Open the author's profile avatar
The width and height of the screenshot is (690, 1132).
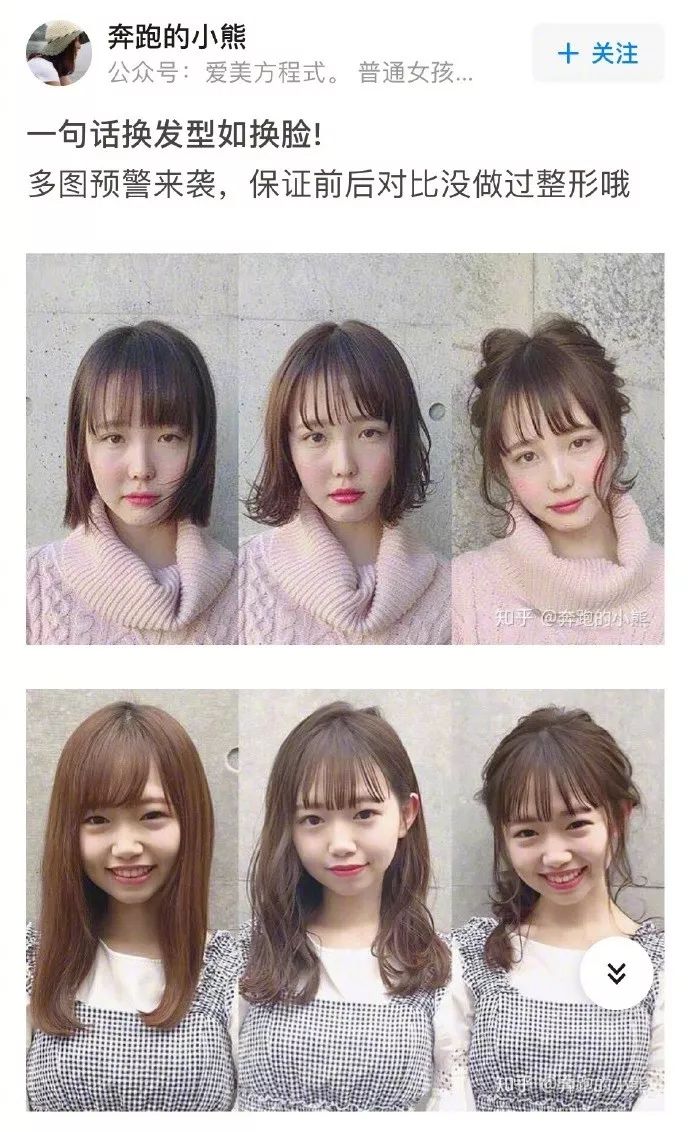click(58, 53)
